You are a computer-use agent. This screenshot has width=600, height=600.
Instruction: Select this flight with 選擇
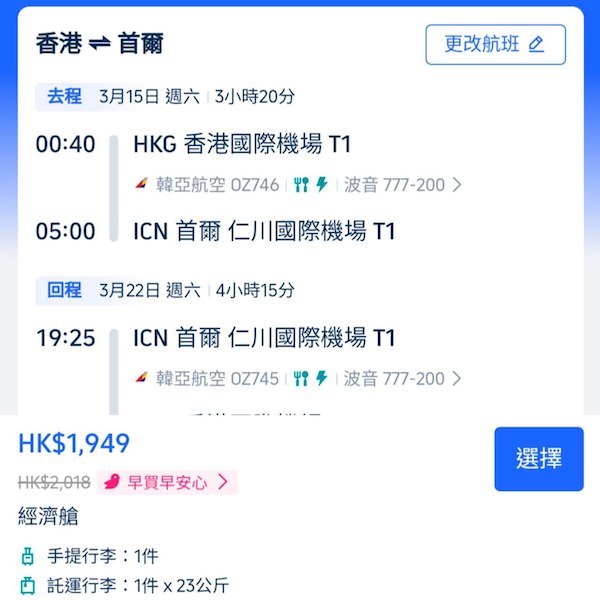[539, 459]
